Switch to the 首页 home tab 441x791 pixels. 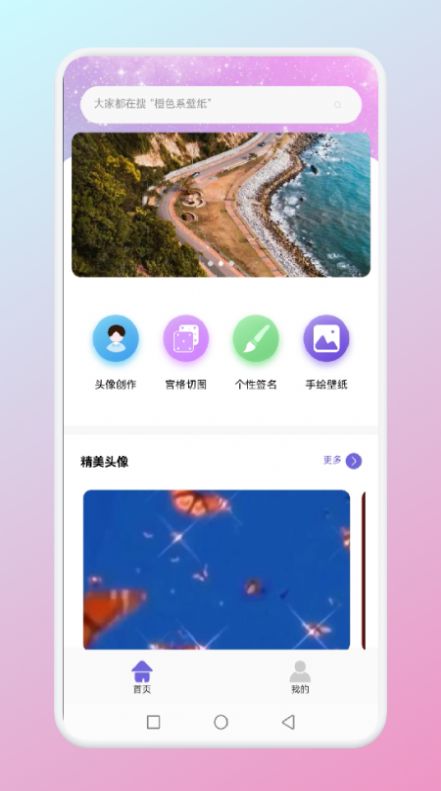coord(142,677)
